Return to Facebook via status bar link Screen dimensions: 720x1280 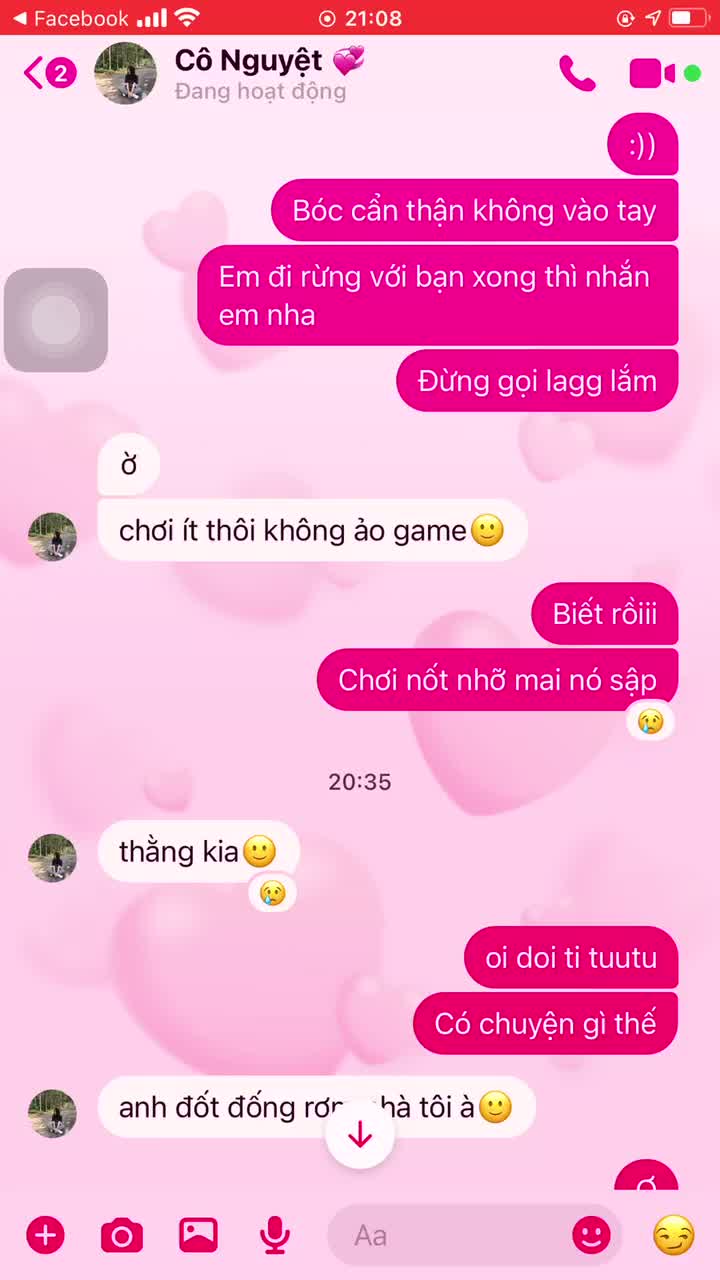pos(70,17)
